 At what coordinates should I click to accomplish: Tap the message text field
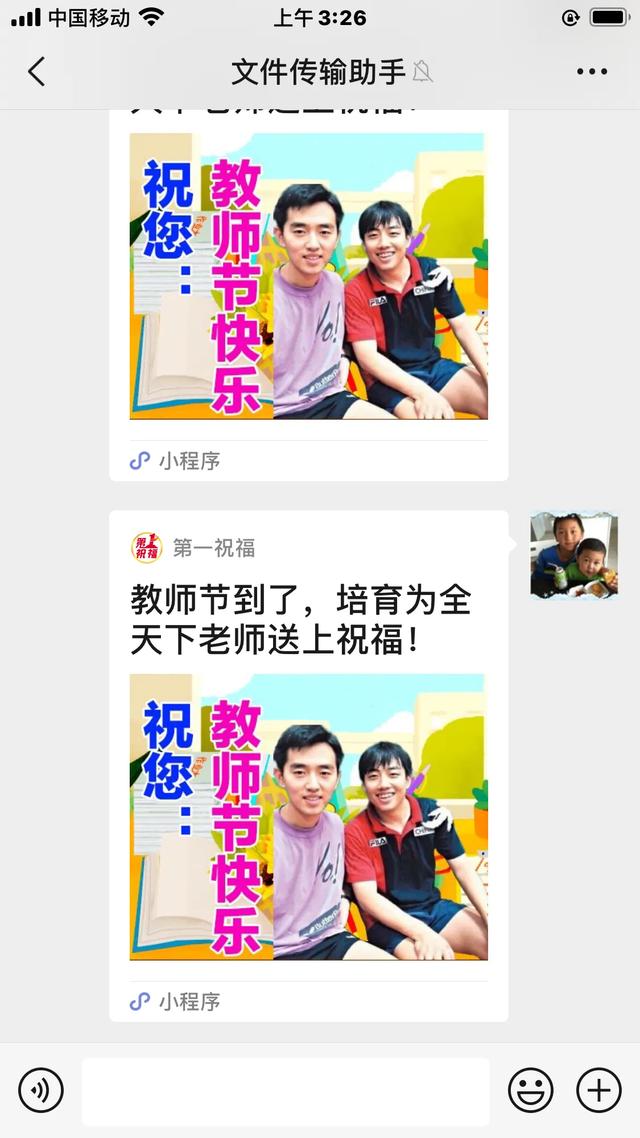(x=285, y=1091)
